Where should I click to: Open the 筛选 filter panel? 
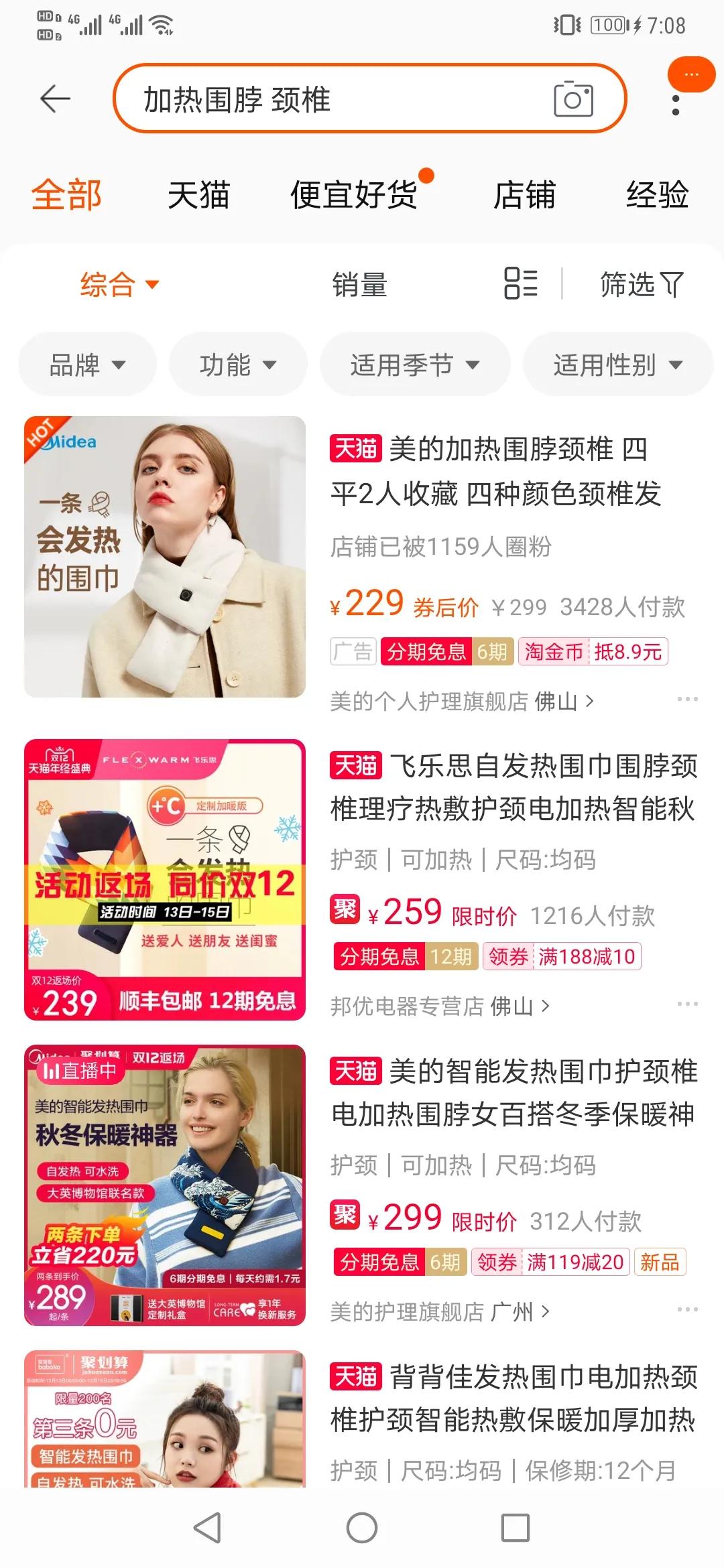tap(640, 285)
